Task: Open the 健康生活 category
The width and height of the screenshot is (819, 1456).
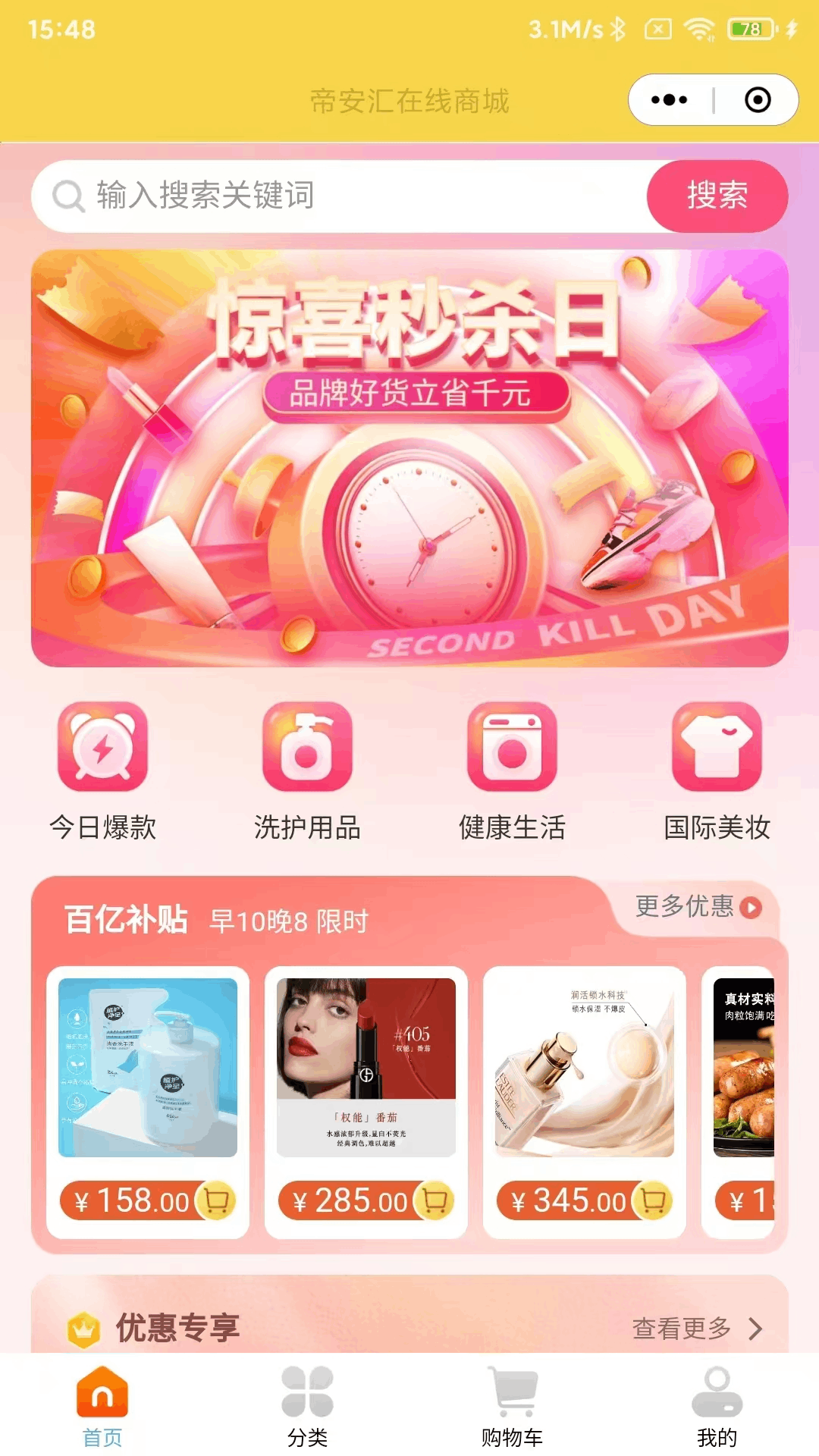Action: 512,771
